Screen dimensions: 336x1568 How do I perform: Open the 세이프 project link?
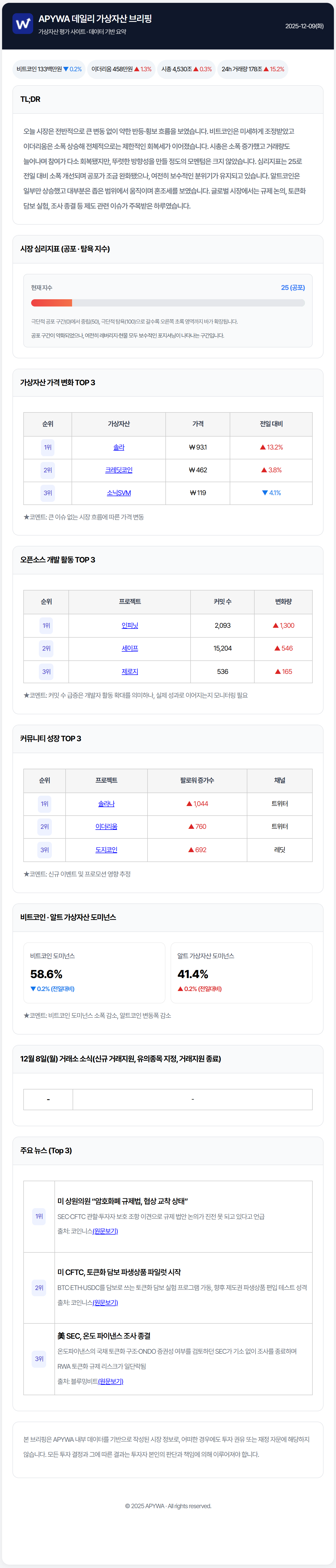coord(130,648)
